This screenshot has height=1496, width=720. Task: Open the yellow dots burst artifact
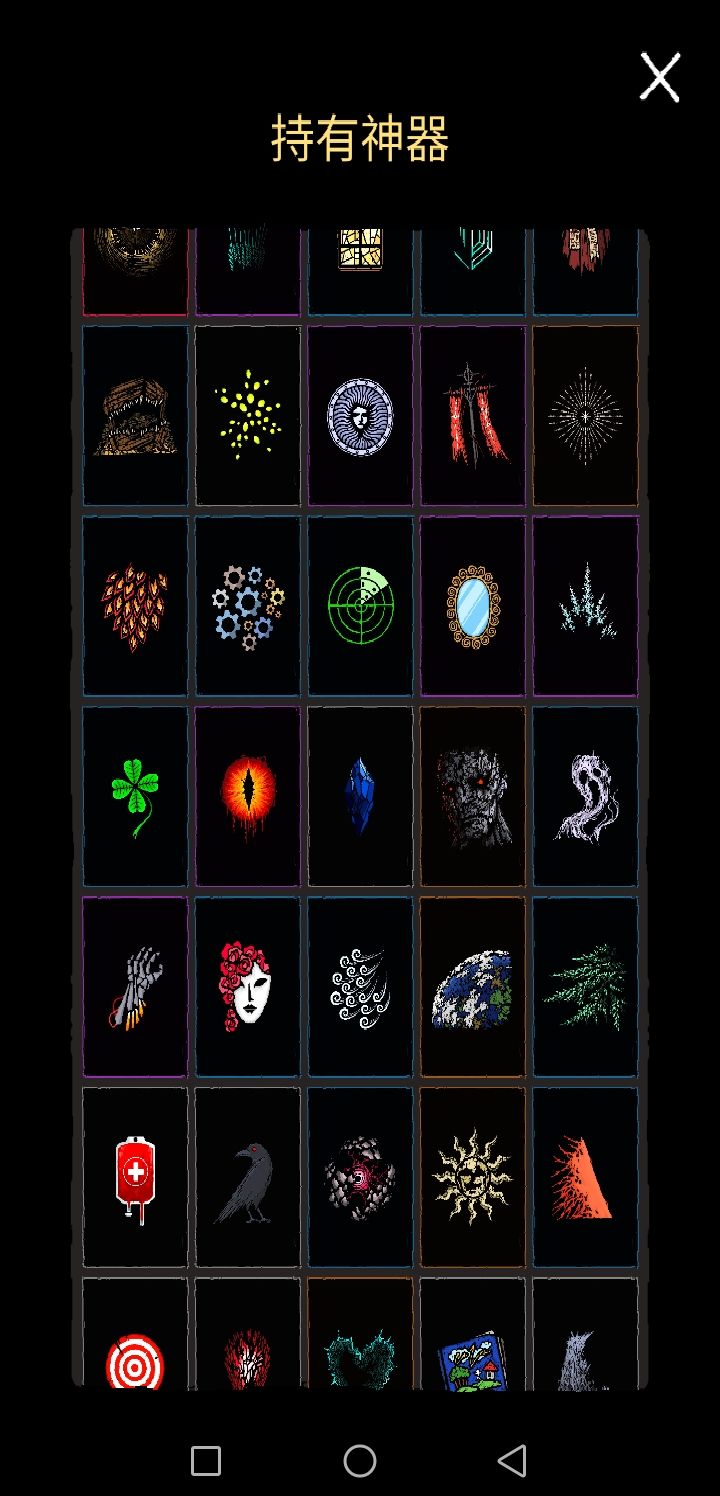pyautogui.click(x=248, y=415)
